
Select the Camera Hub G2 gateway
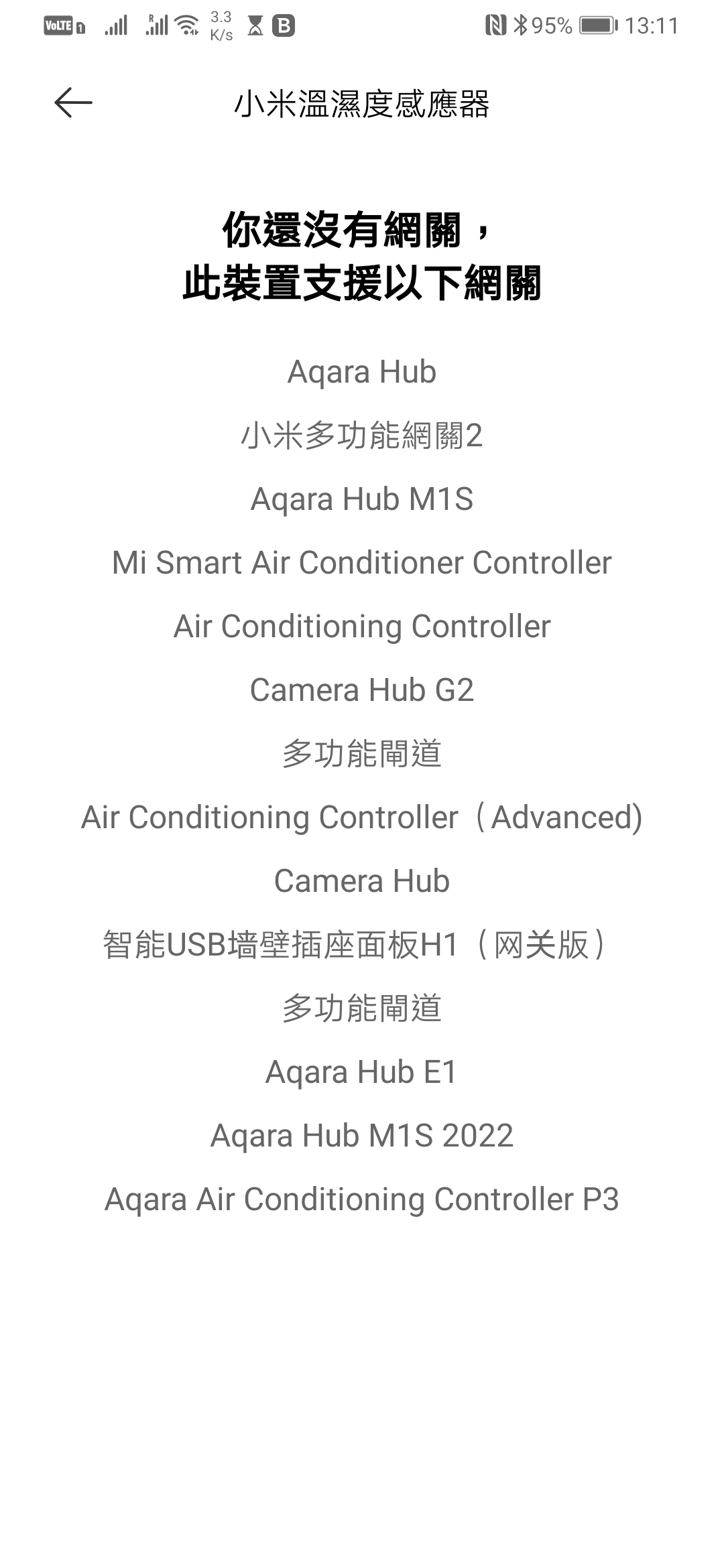point(362,688)
